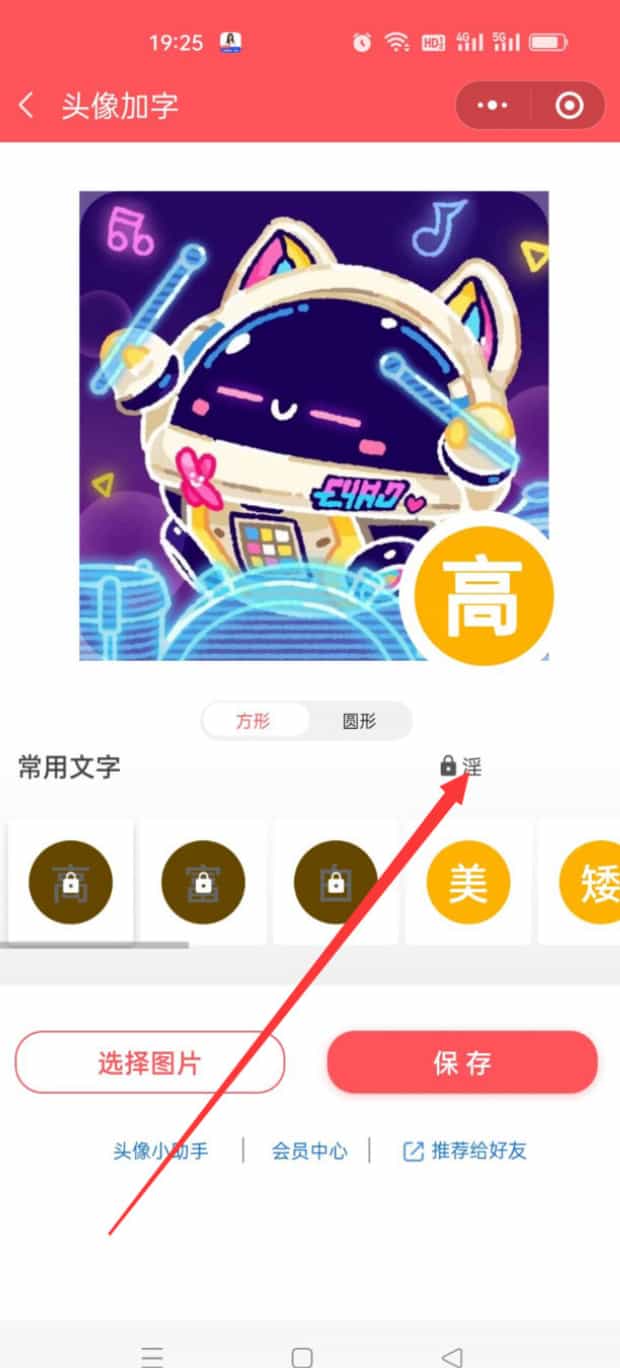
Task: Select the locked 高 text badge
Action: [x=70, y=882]
